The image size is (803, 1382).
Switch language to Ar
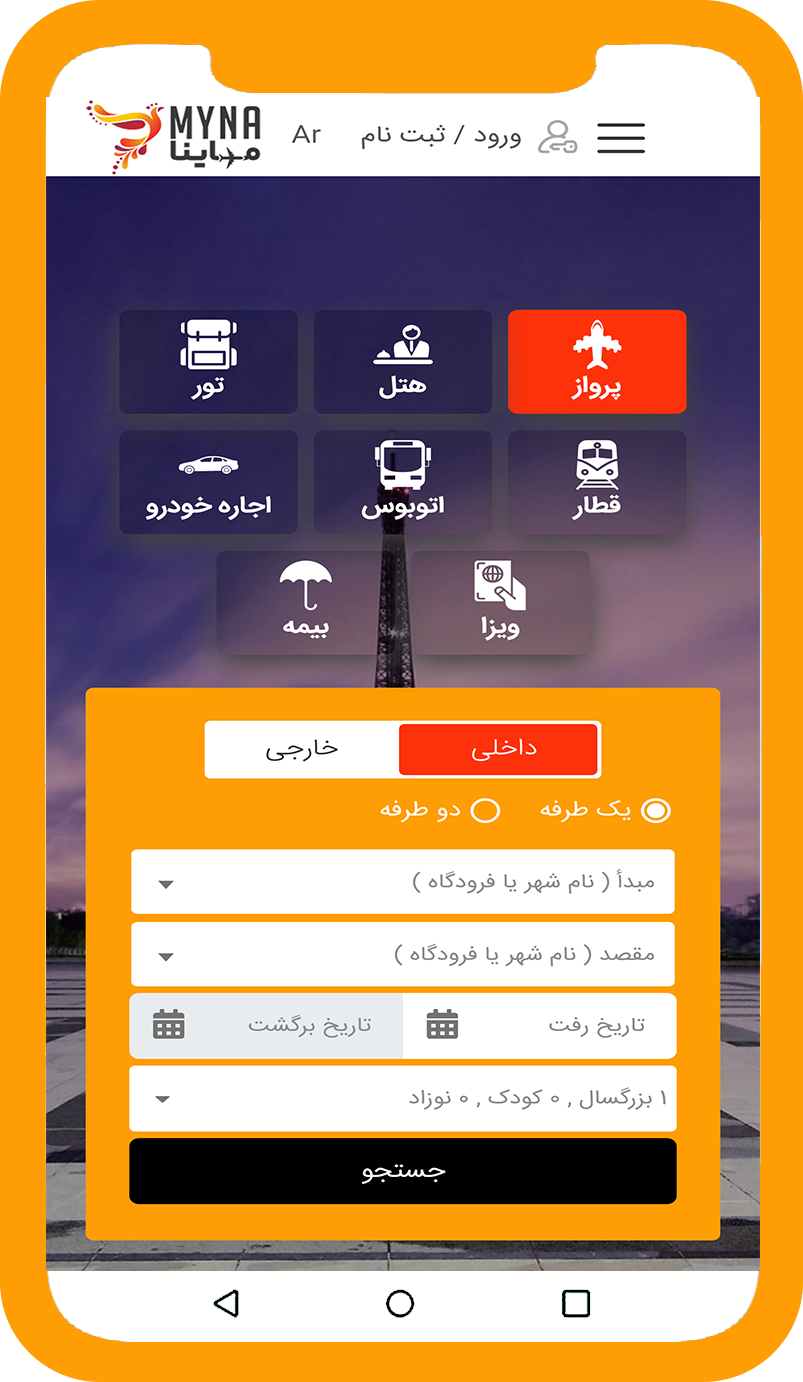[306, 135]
